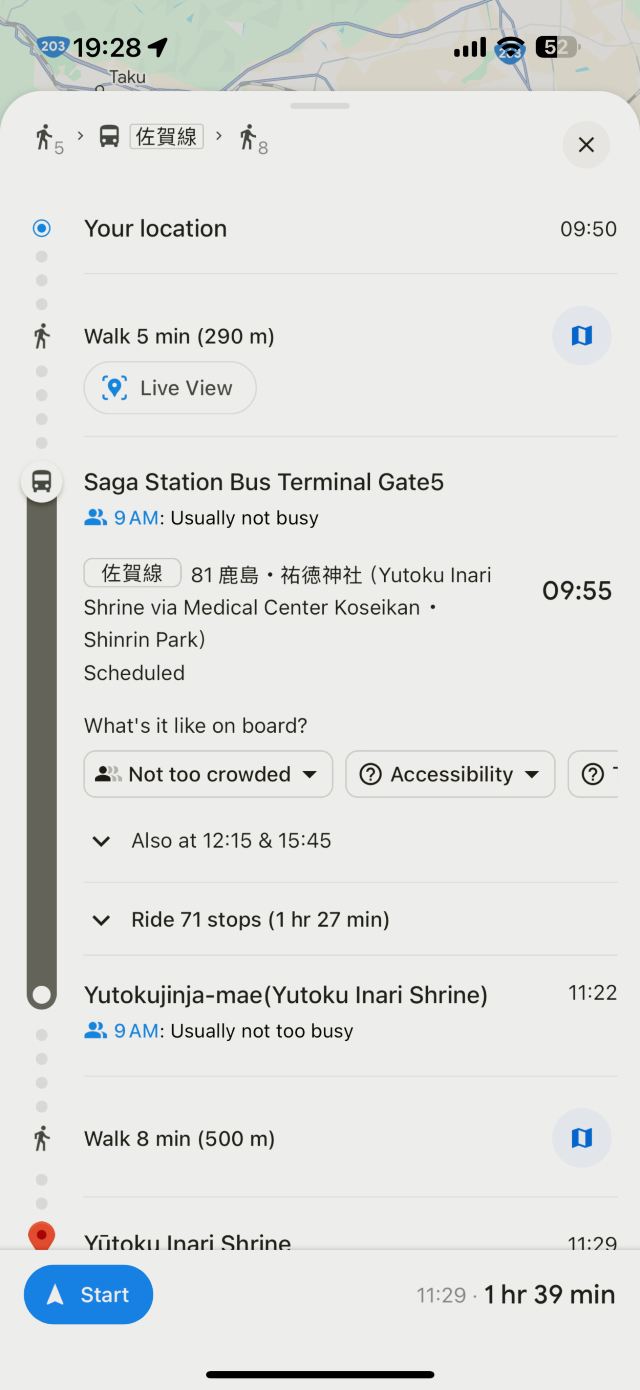Open Yutokujinja-mae stop details
The width and height of the screenshot is (640, 1390).
pos(286,996)
